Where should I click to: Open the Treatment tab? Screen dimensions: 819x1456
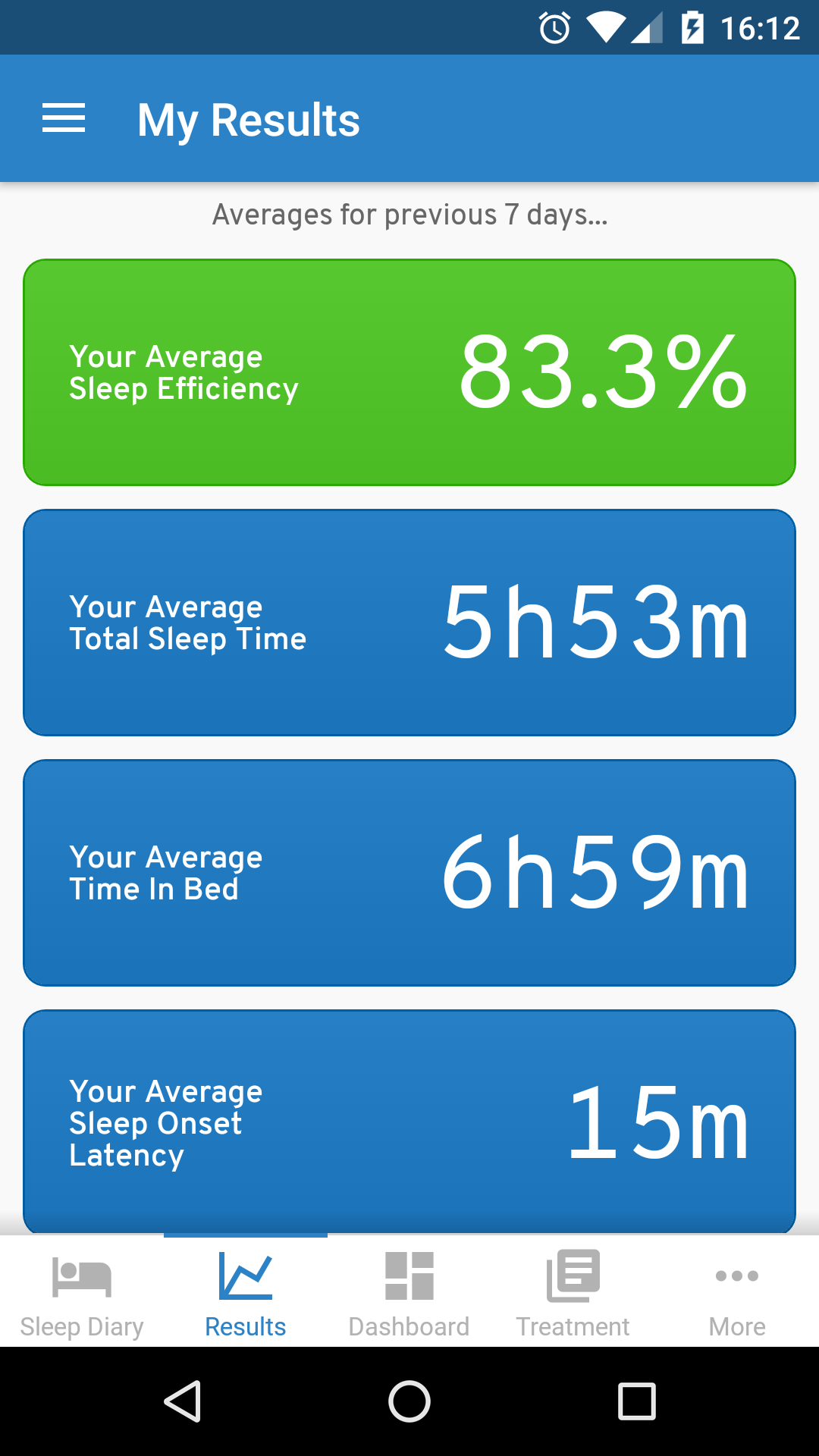point(573,1293)
